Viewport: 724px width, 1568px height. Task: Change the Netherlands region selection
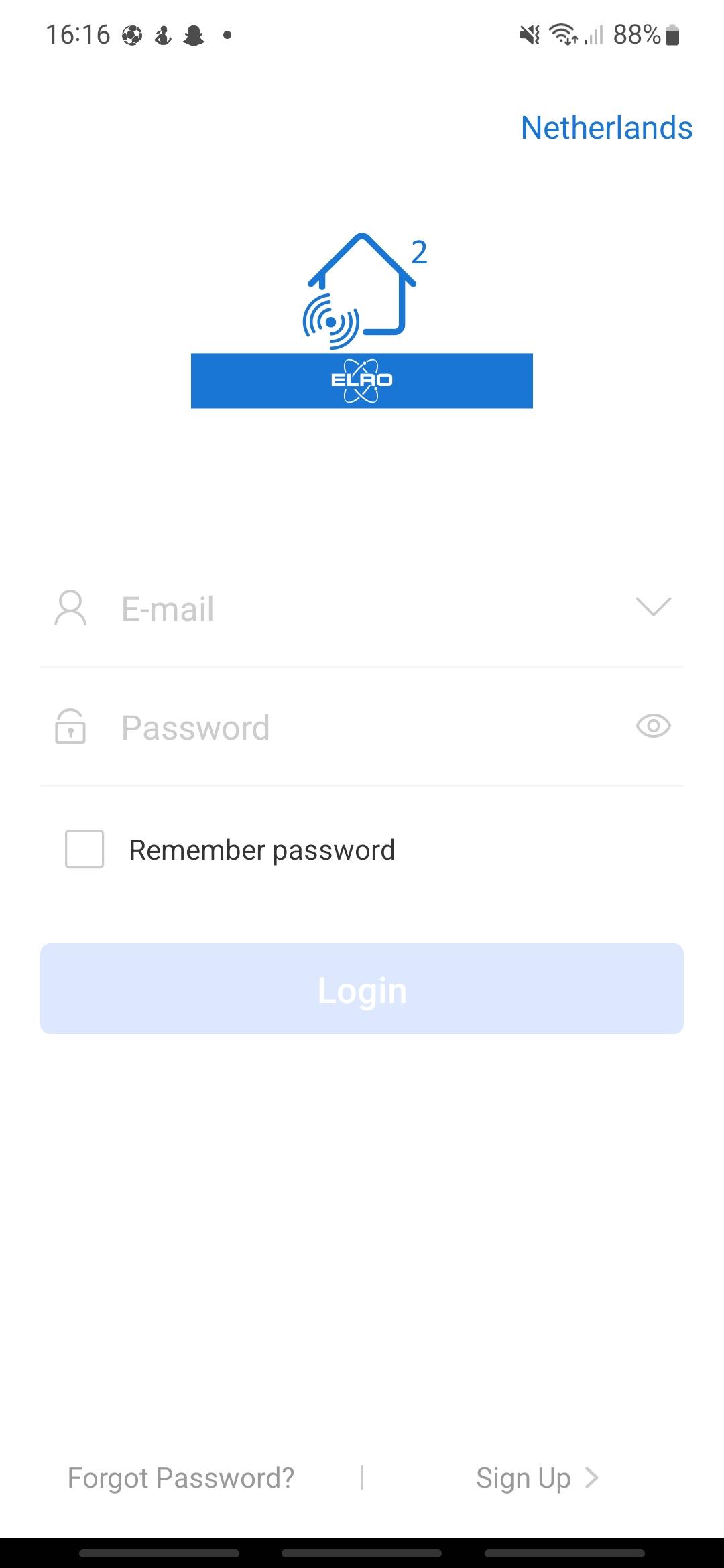[607, 127]
